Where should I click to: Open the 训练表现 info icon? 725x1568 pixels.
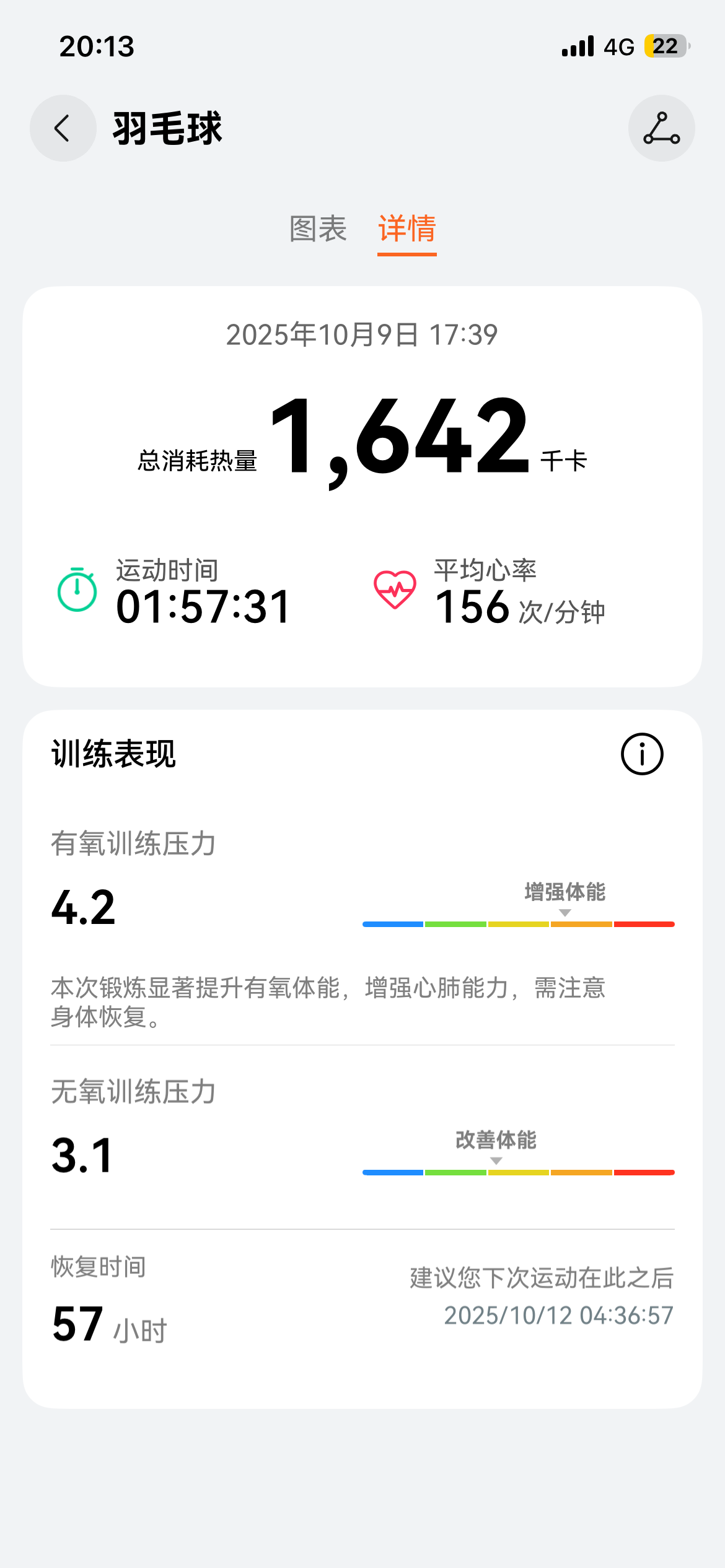[x=642, y=754]
